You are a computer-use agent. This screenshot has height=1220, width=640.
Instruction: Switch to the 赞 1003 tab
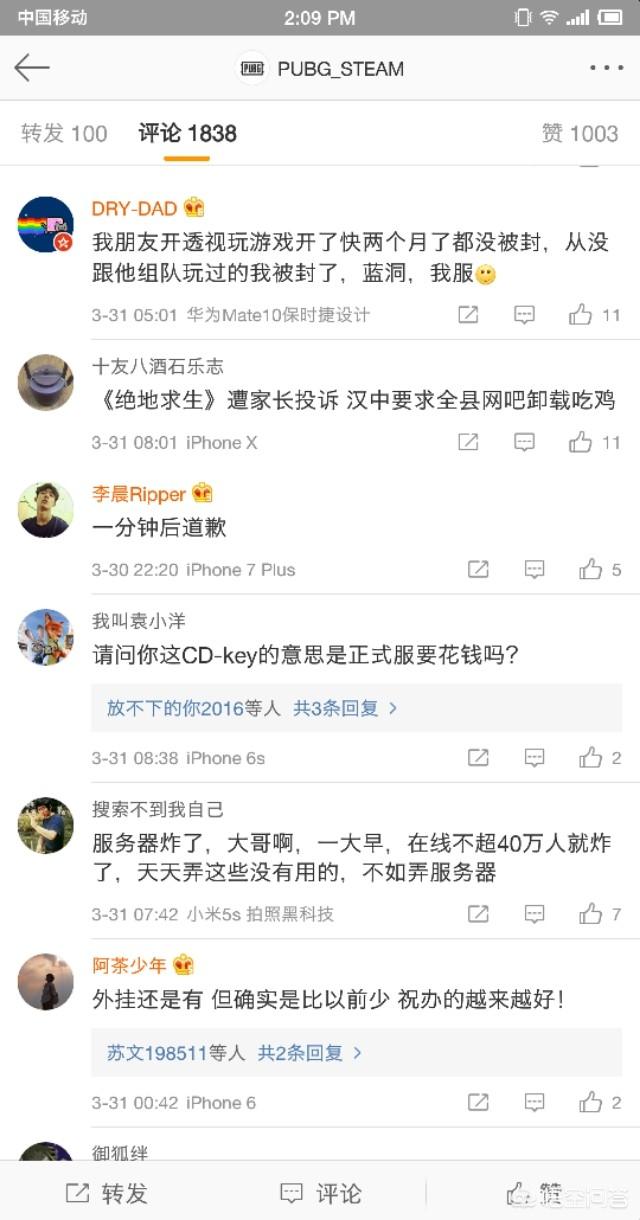point(580,133)
